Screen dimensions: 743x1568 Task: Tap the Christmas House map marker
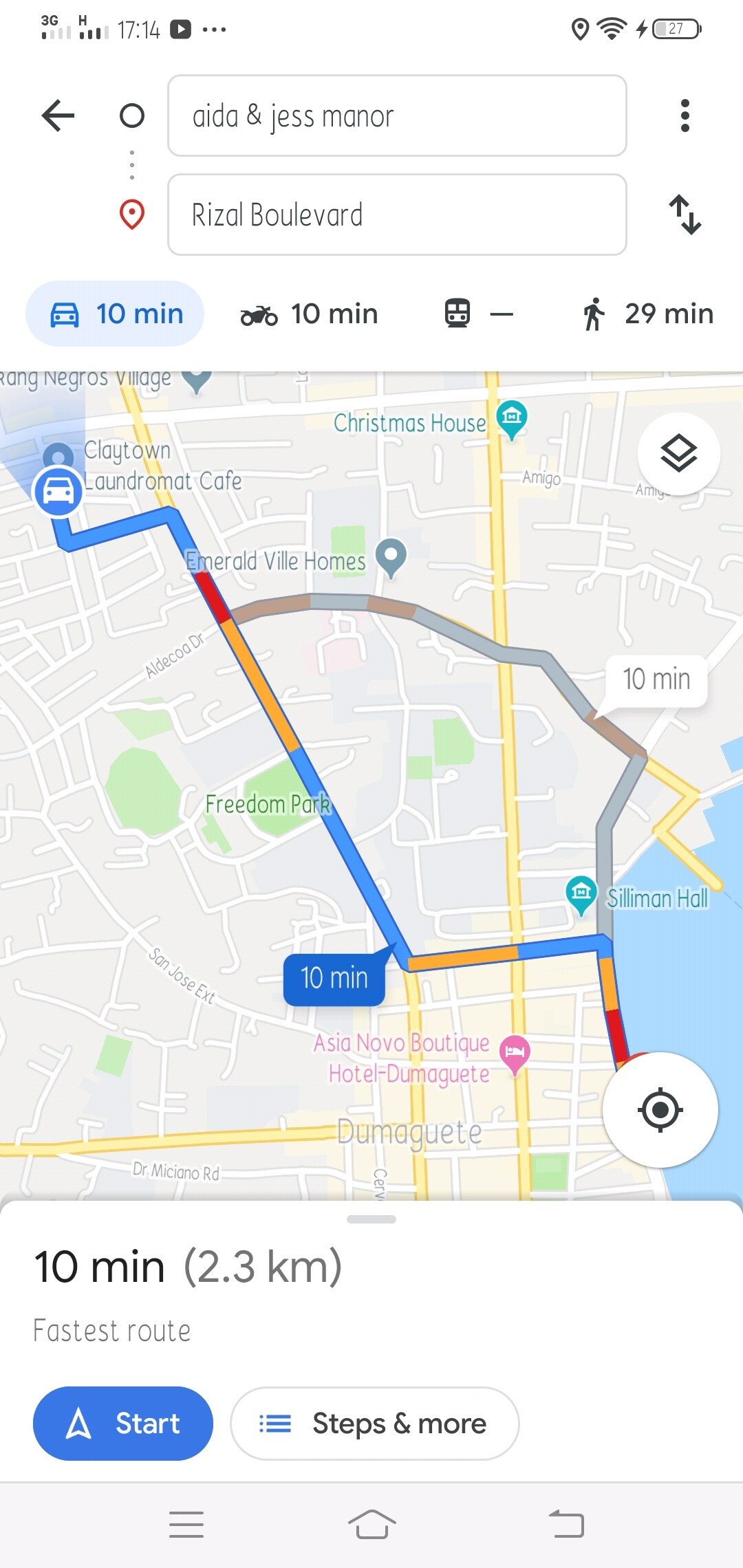tap(511, 417)
